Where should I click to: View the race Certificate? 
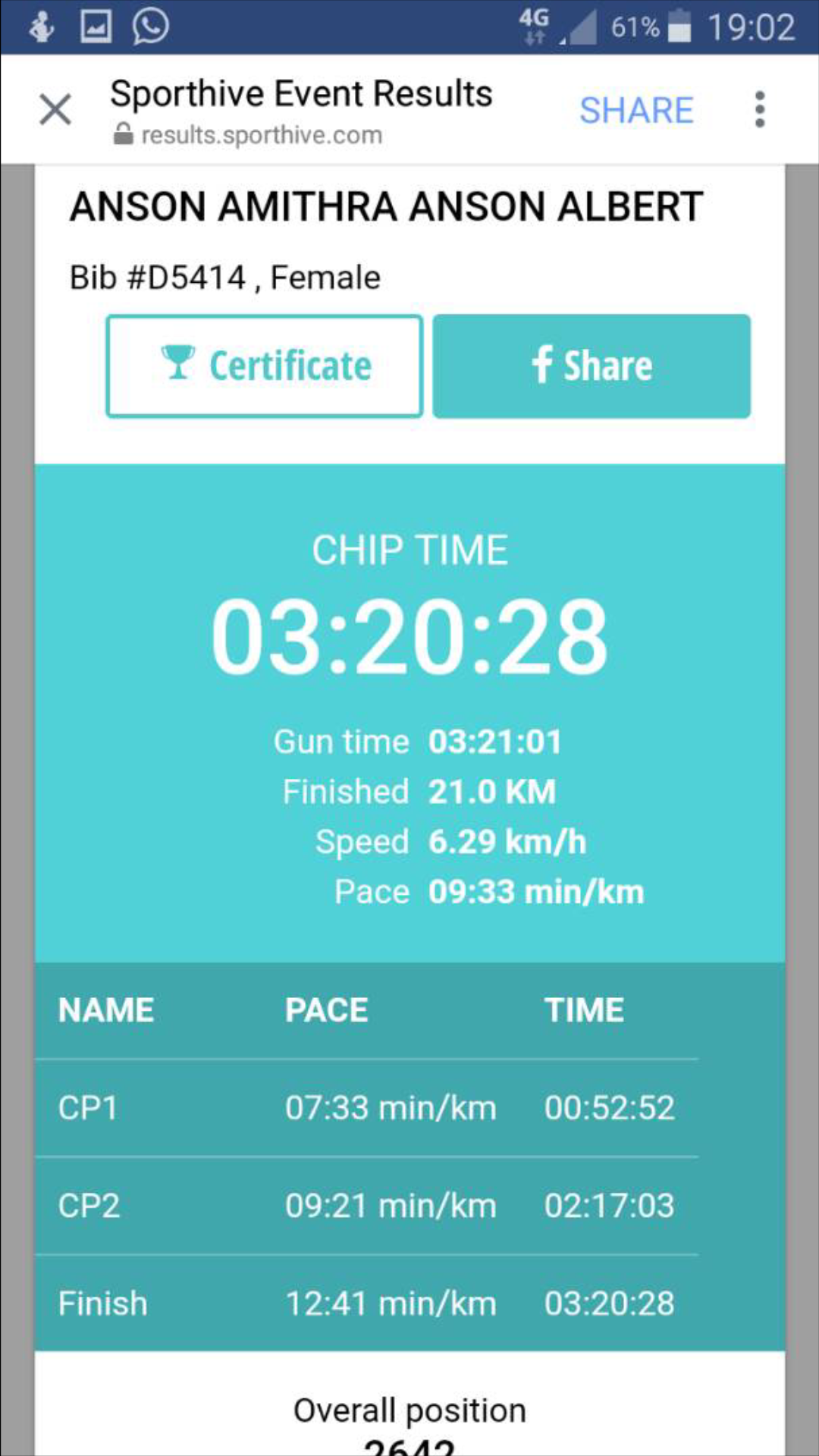pos(264,366)
